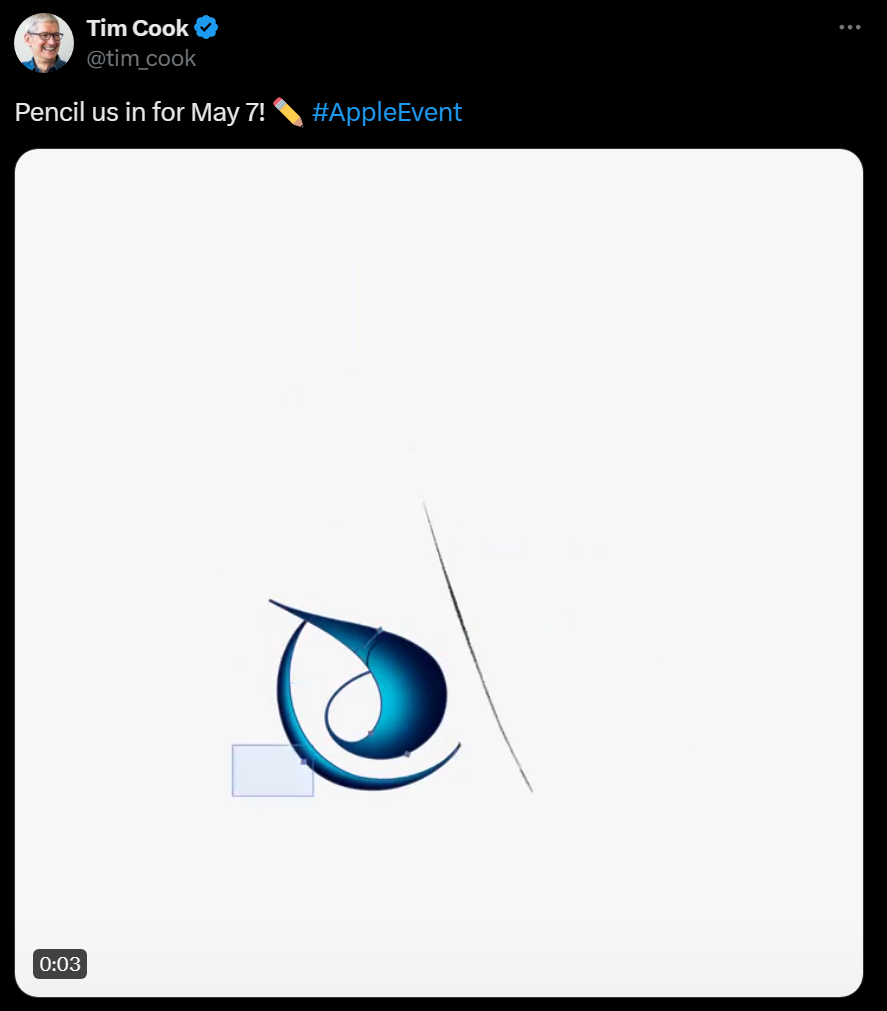Open Tim Cook's profile picture
This screenshot has width=887, height=1011.
point(44,43)
